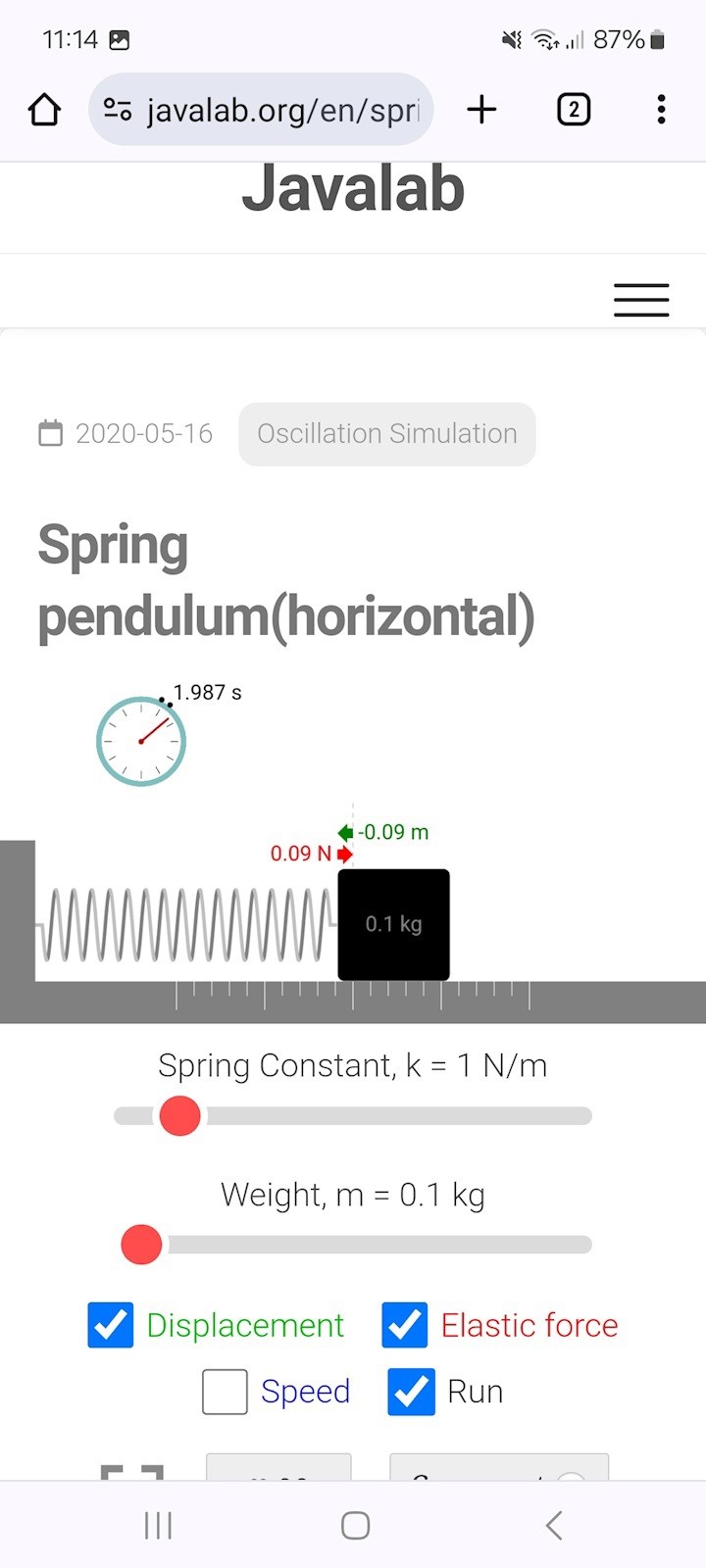Uncheck the Elastic force checkbox
The image size is (706, 1568).
[405, 1325]
